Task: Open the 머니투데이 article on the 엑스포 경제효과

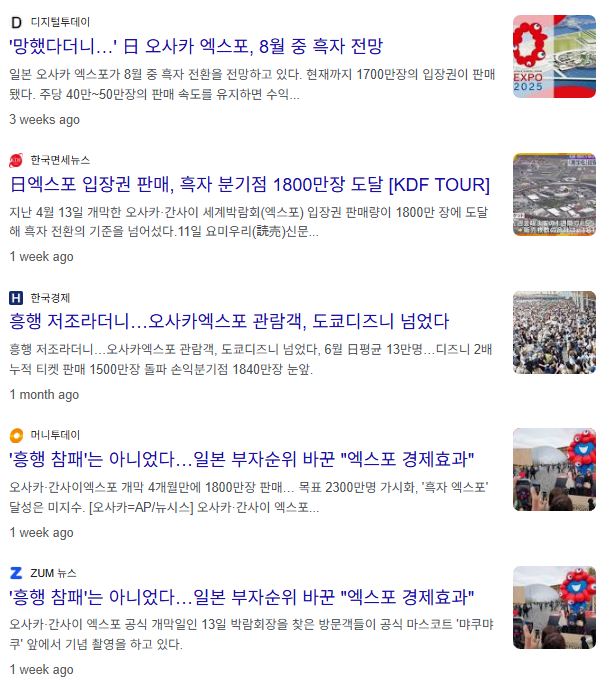Action: (x=241, y=460)
